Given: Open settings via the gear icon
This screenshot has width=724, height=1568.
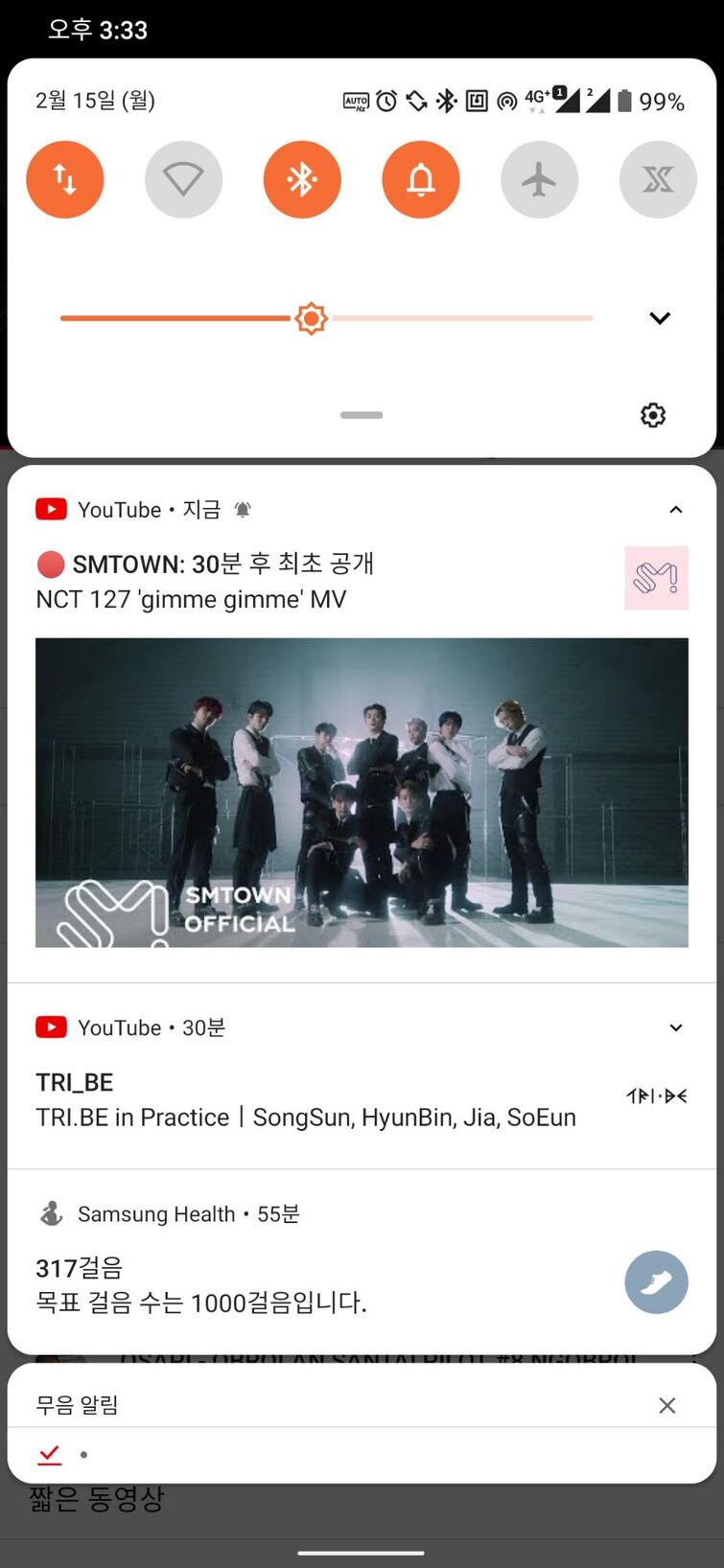Looking at the screenshot, I should [x=653, y=415].
